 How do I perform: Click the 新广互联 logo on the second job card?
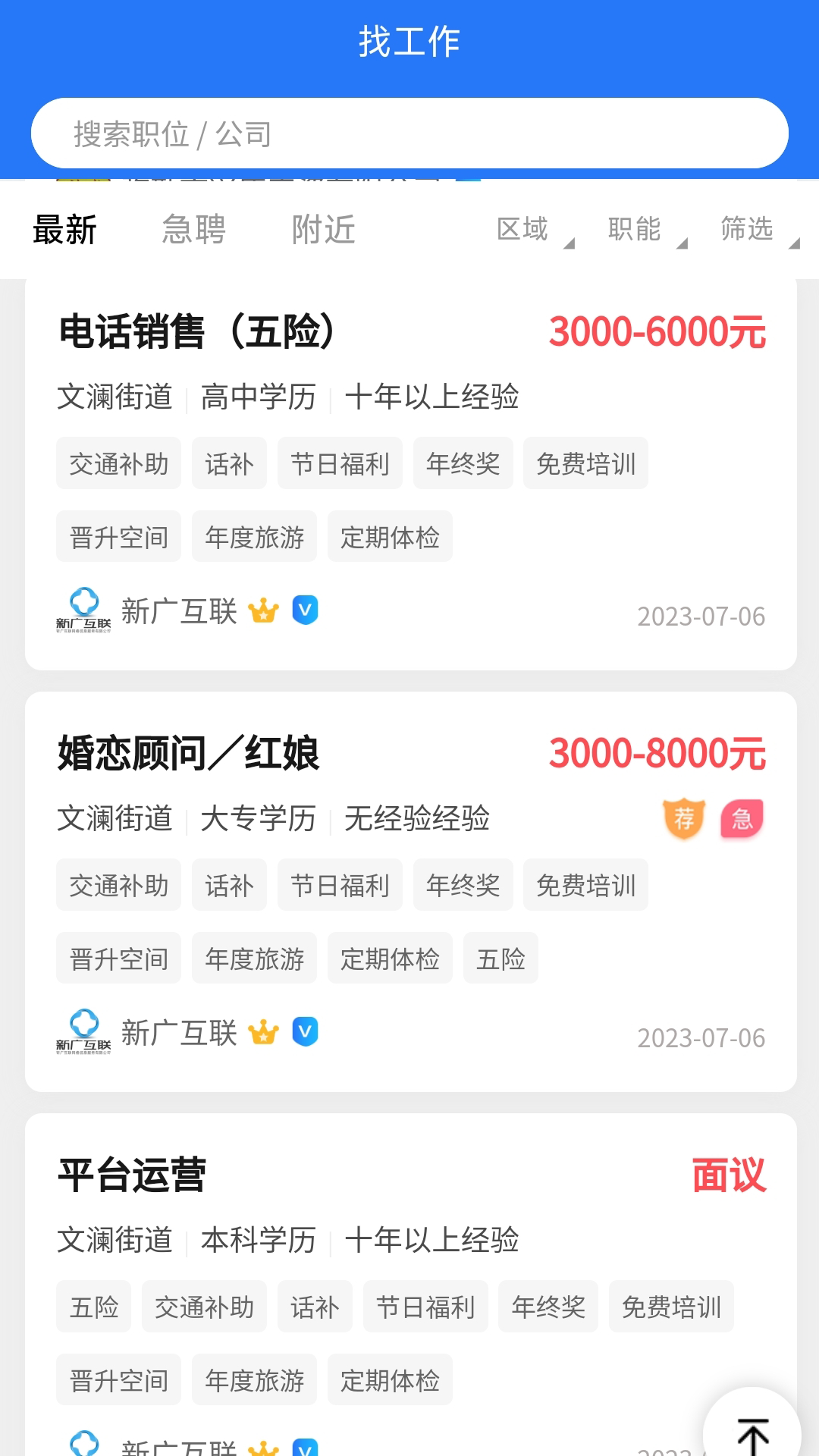[x=83, y=1032]
